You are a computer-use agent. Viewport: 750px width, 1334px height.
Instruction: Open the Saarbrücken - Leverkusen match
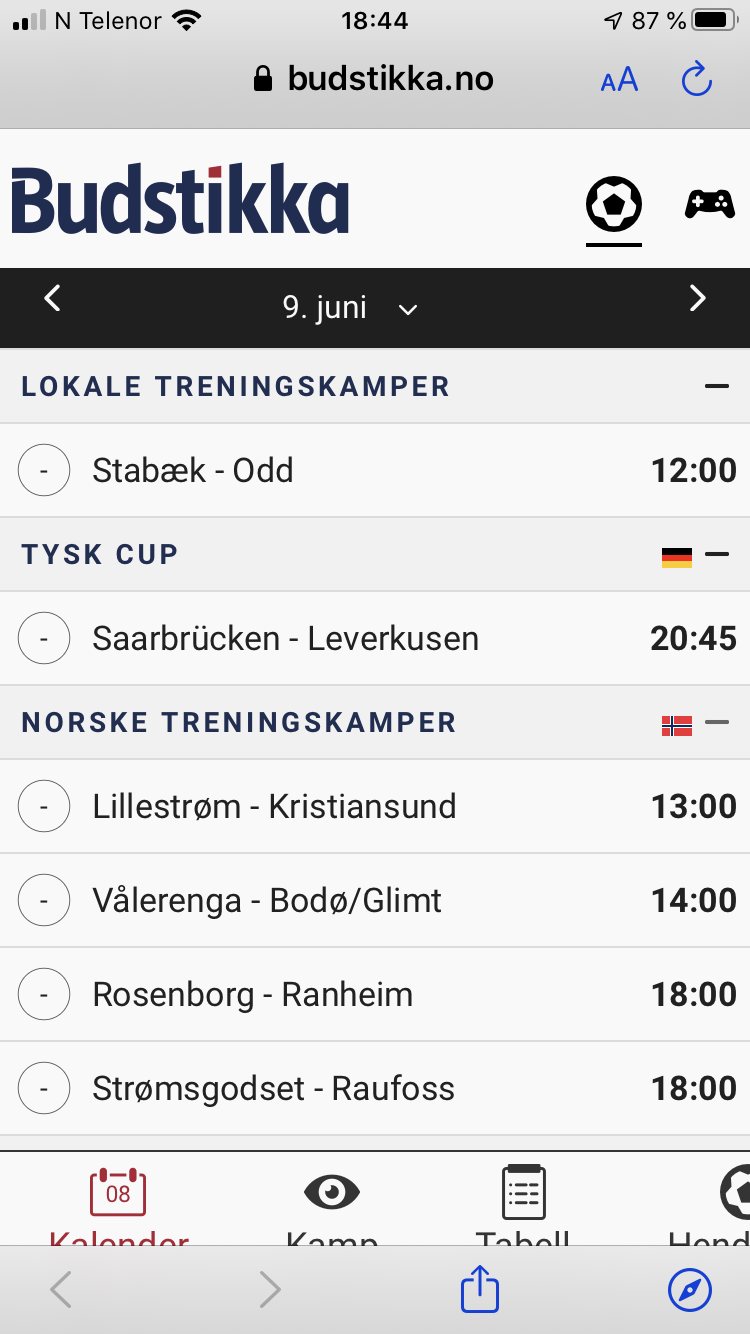(375, 638)
